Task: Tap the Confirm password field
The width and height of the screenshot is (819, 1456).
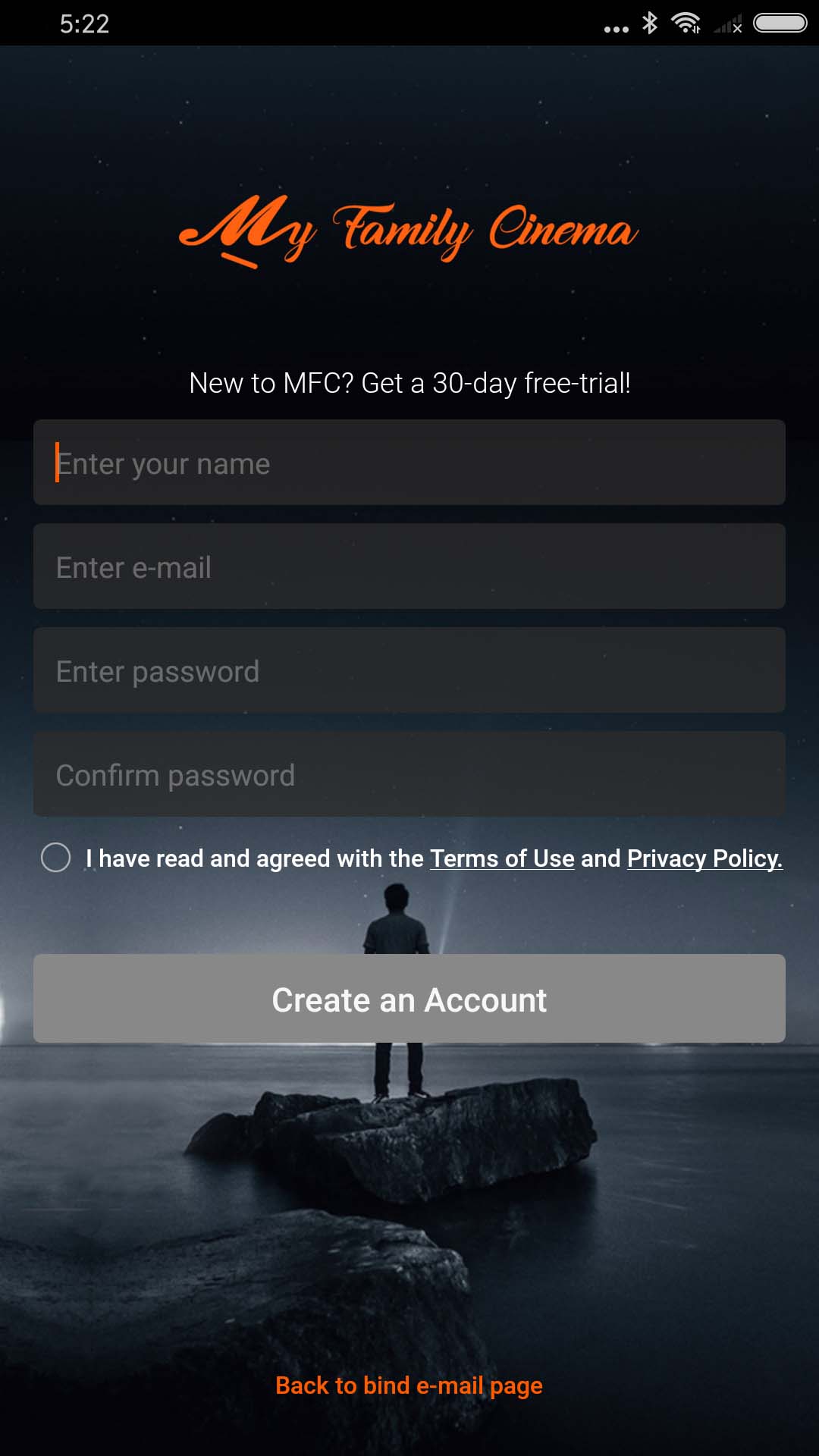Action: (409, 774)
